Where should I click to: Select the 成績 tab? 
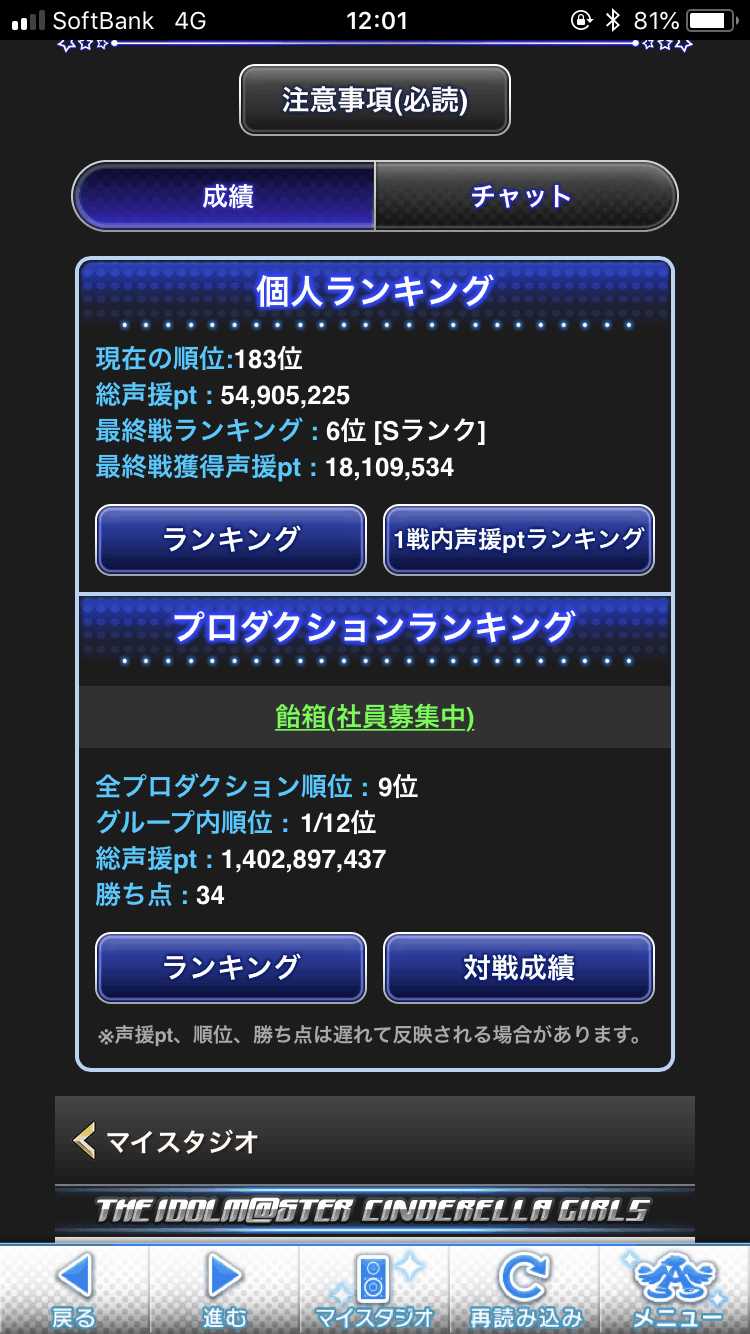pyautogui.click(x=226, y=196)
